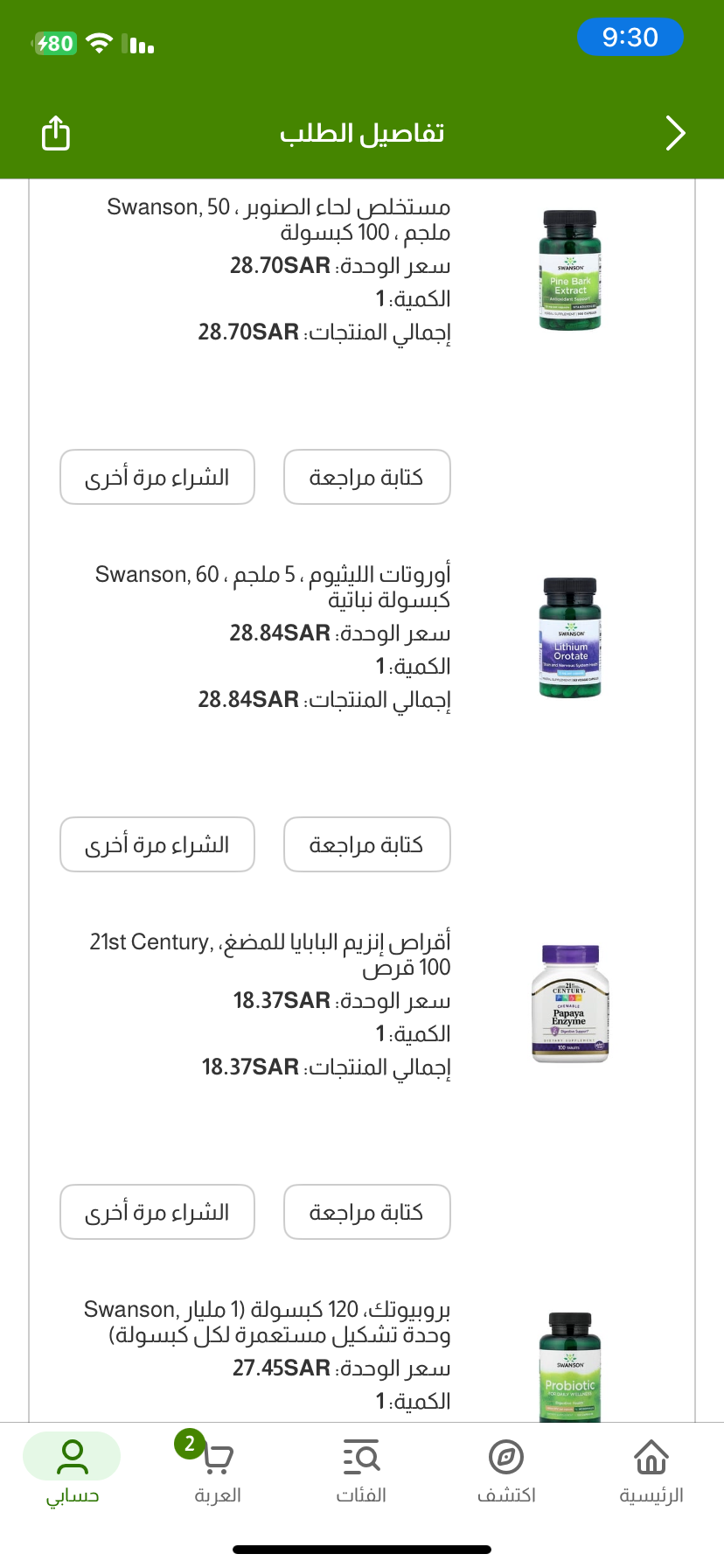Write a review for Papaya Enzyme
This screenshot has width=724, height=1568.
coord(366,1212)
